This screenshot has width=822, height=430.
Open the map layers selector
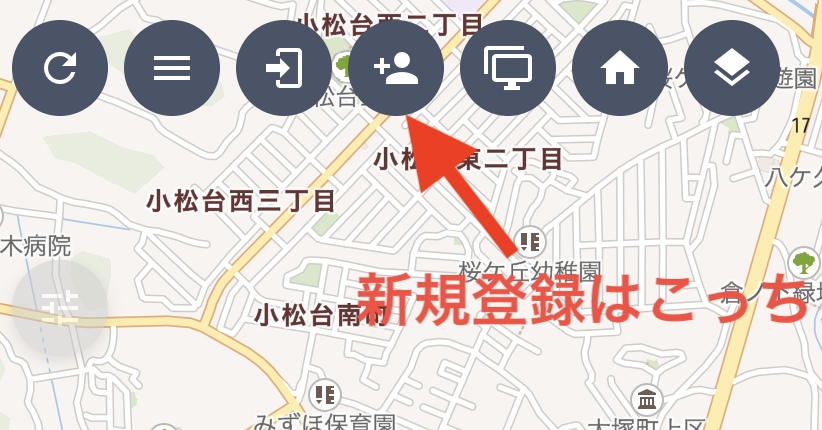732,68
